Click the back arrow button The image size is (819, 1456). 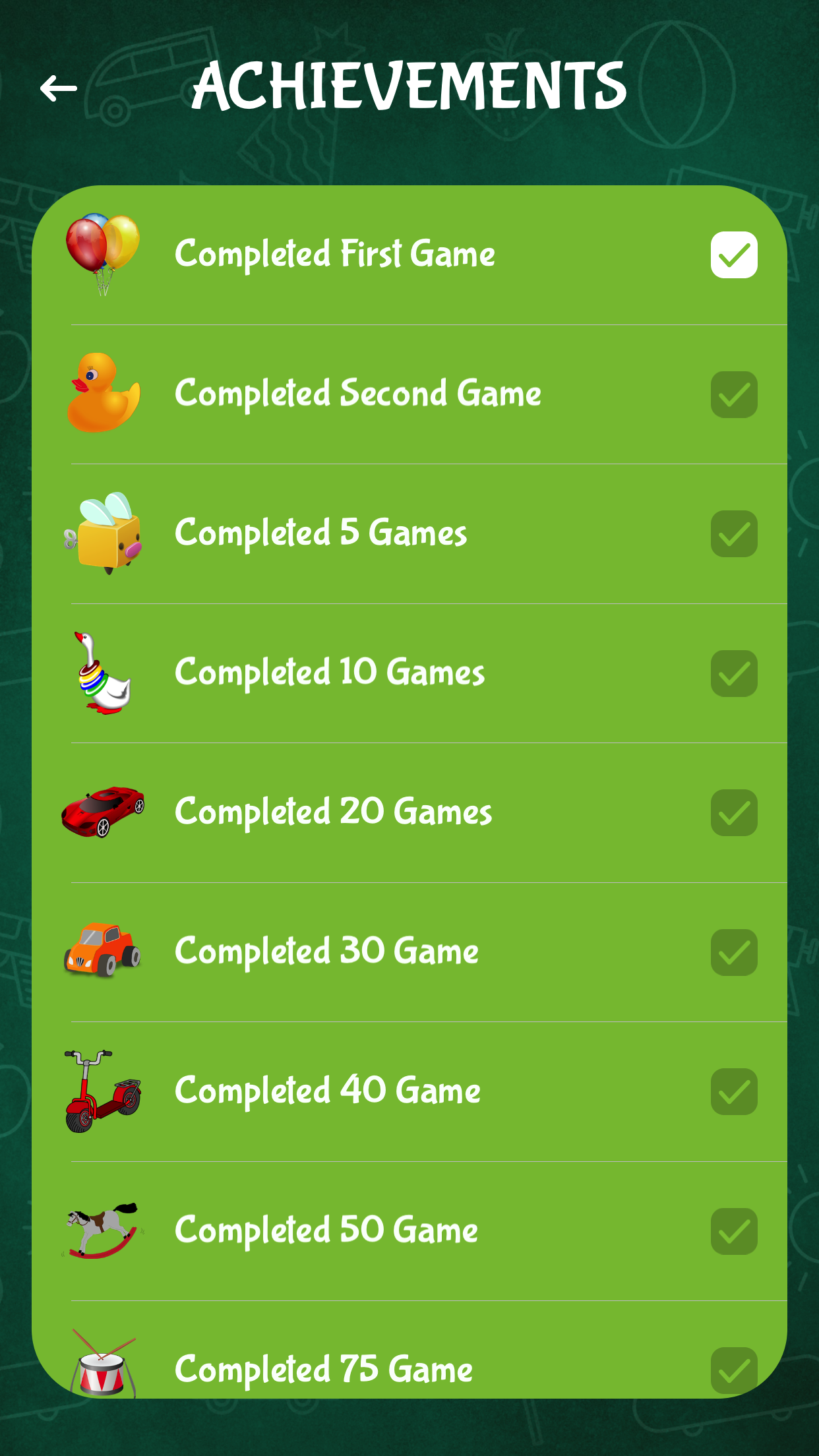(57, 86)
